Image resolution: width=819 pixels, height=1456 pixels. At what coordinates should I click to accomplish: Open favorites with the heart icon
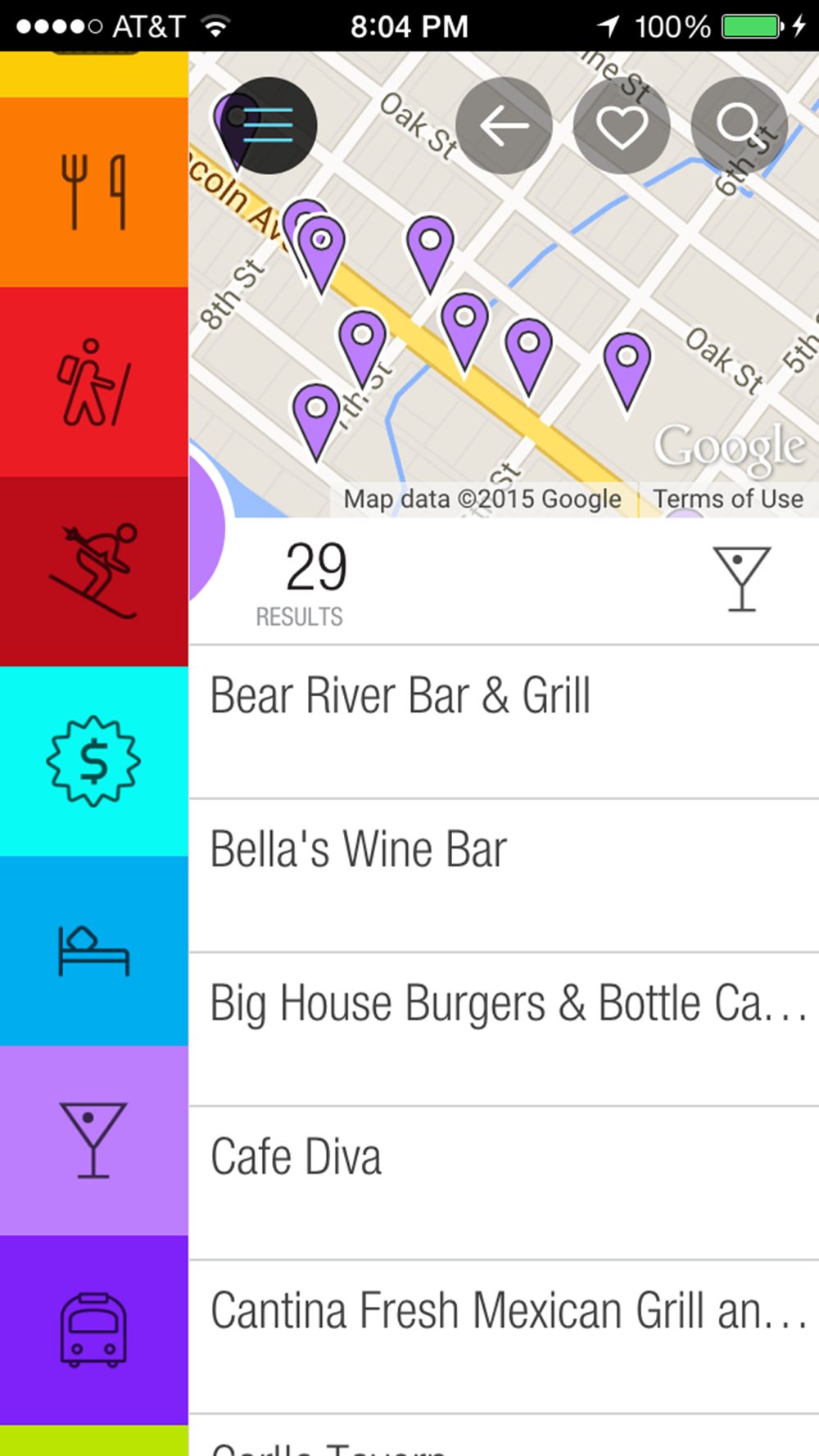[622, 125]
